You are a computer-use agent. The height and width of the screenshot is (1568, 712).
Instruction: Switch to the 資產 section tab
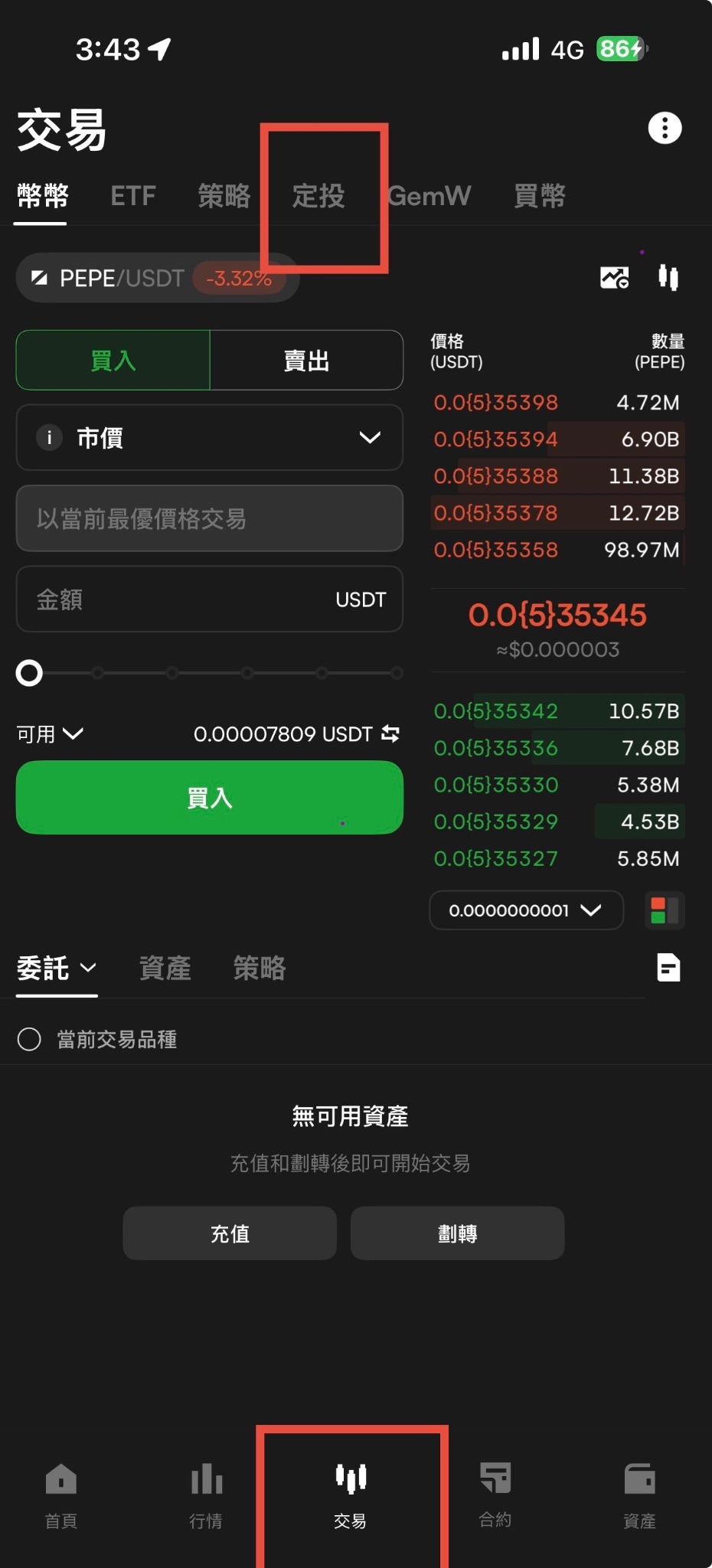click(165, 969)
